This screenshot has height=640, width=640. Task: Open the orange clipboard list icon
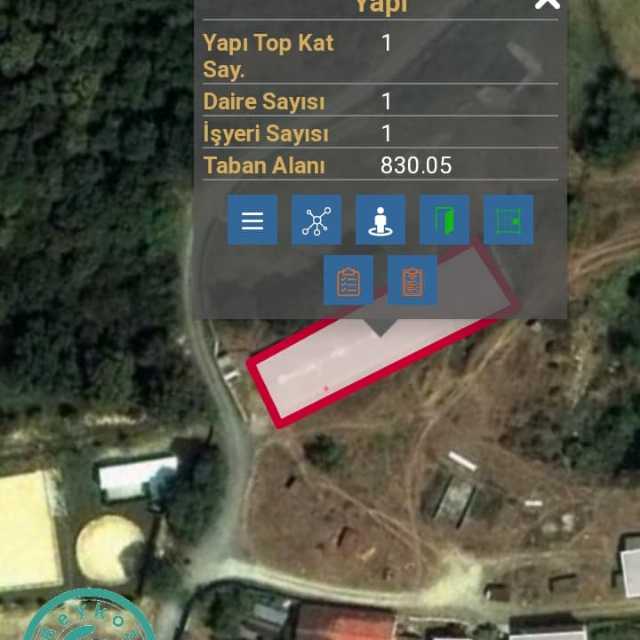[x=412, y=280]
